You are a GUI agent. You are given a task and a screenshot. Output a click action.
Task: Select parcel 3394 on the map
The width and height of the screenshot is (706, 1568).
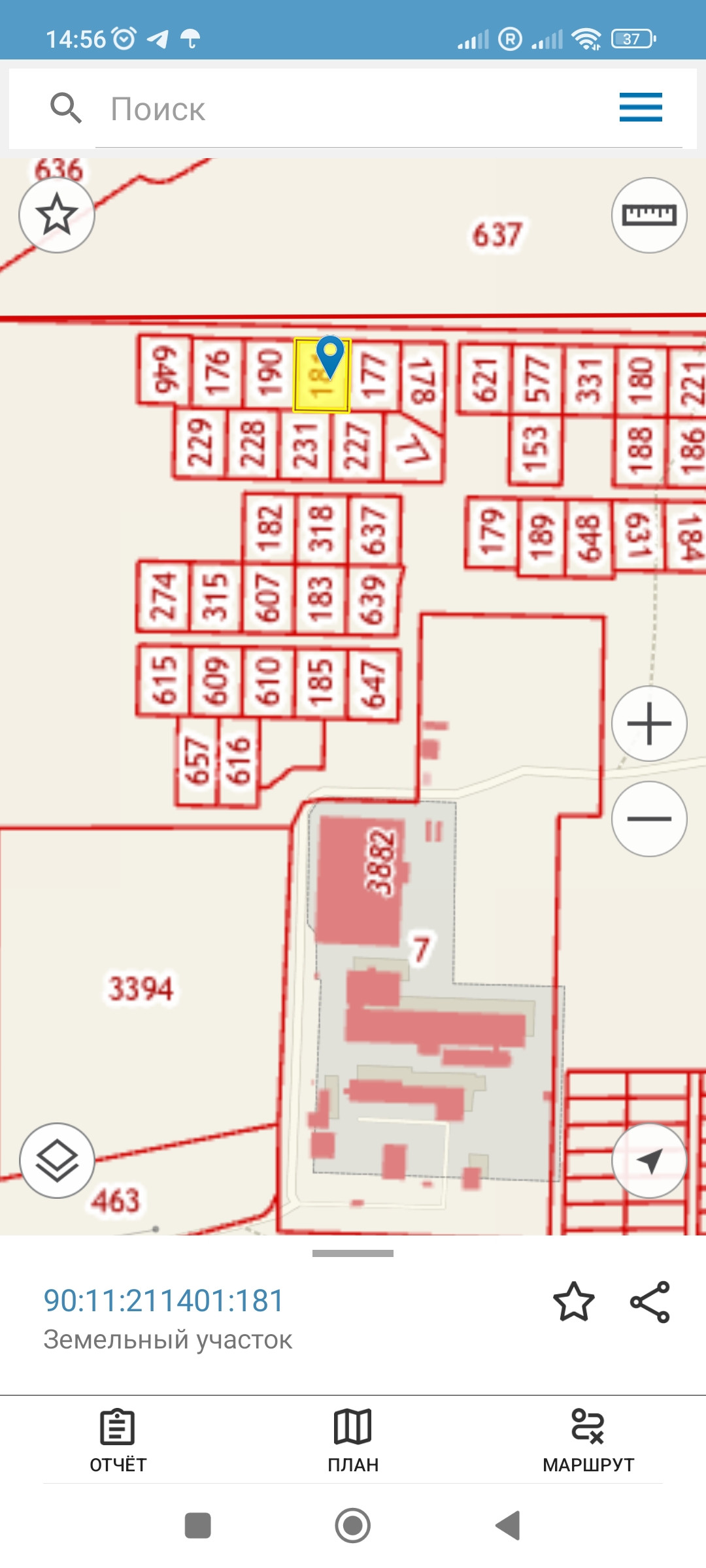(x=141, y=988)
